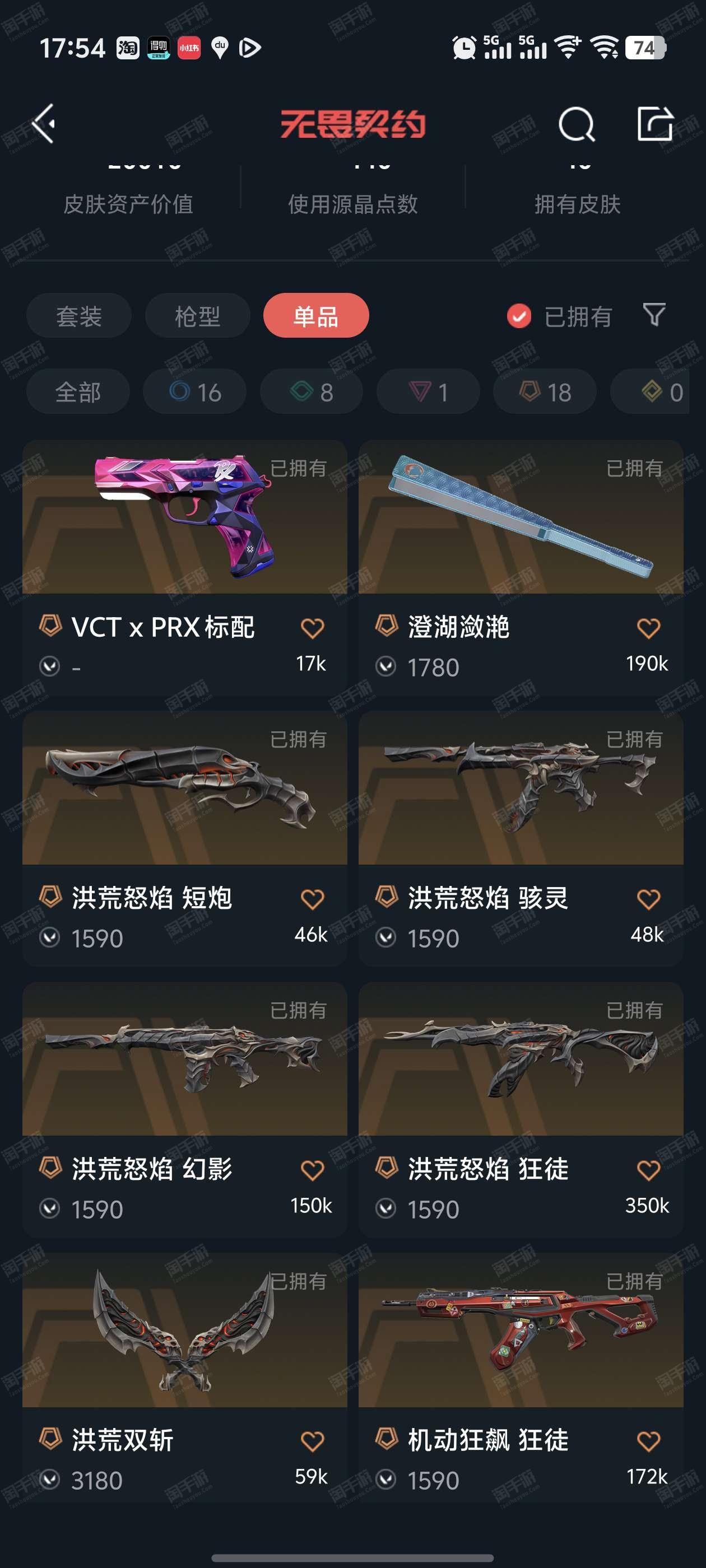Select the 全部 rarity chip
The height and width of the screenshot is (1568, 706).
pyautogui.click(x=78, y=392)
